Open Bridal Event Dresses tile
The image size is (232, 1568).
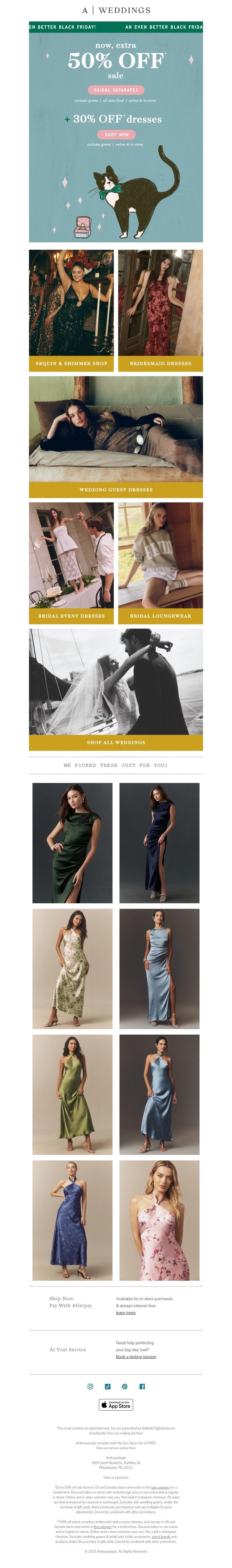[71, 616]
